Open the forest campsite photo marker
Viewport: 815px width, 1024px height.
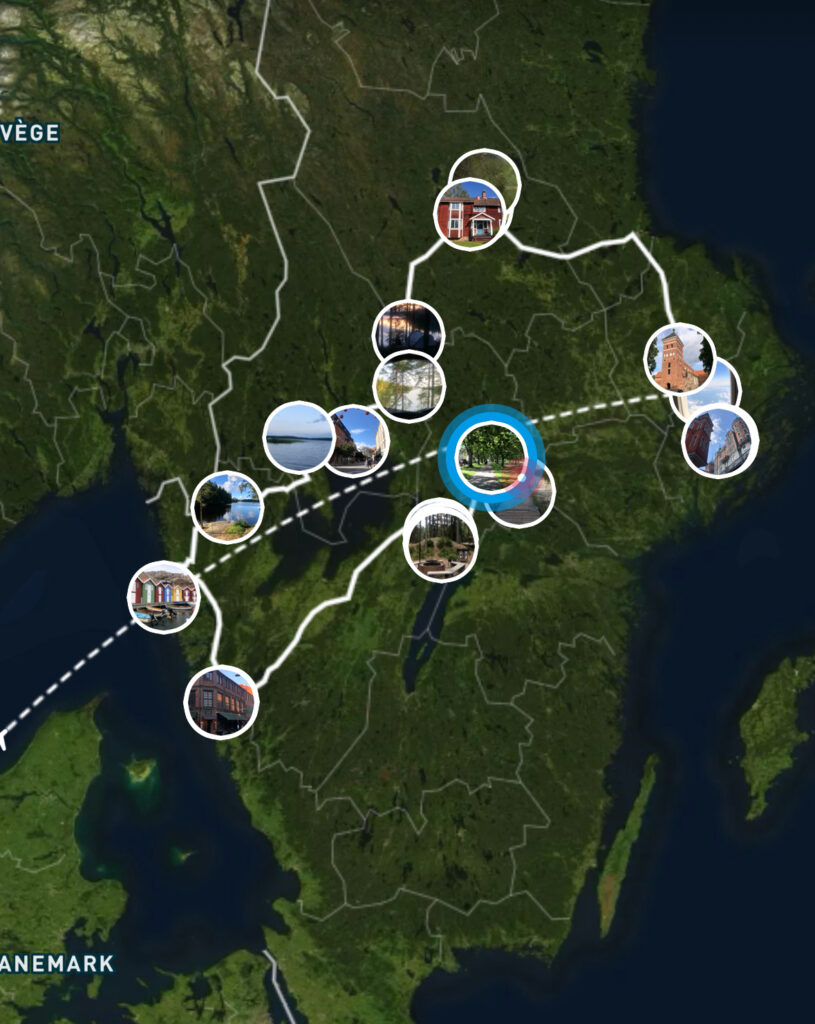click(x=441, y=542)
